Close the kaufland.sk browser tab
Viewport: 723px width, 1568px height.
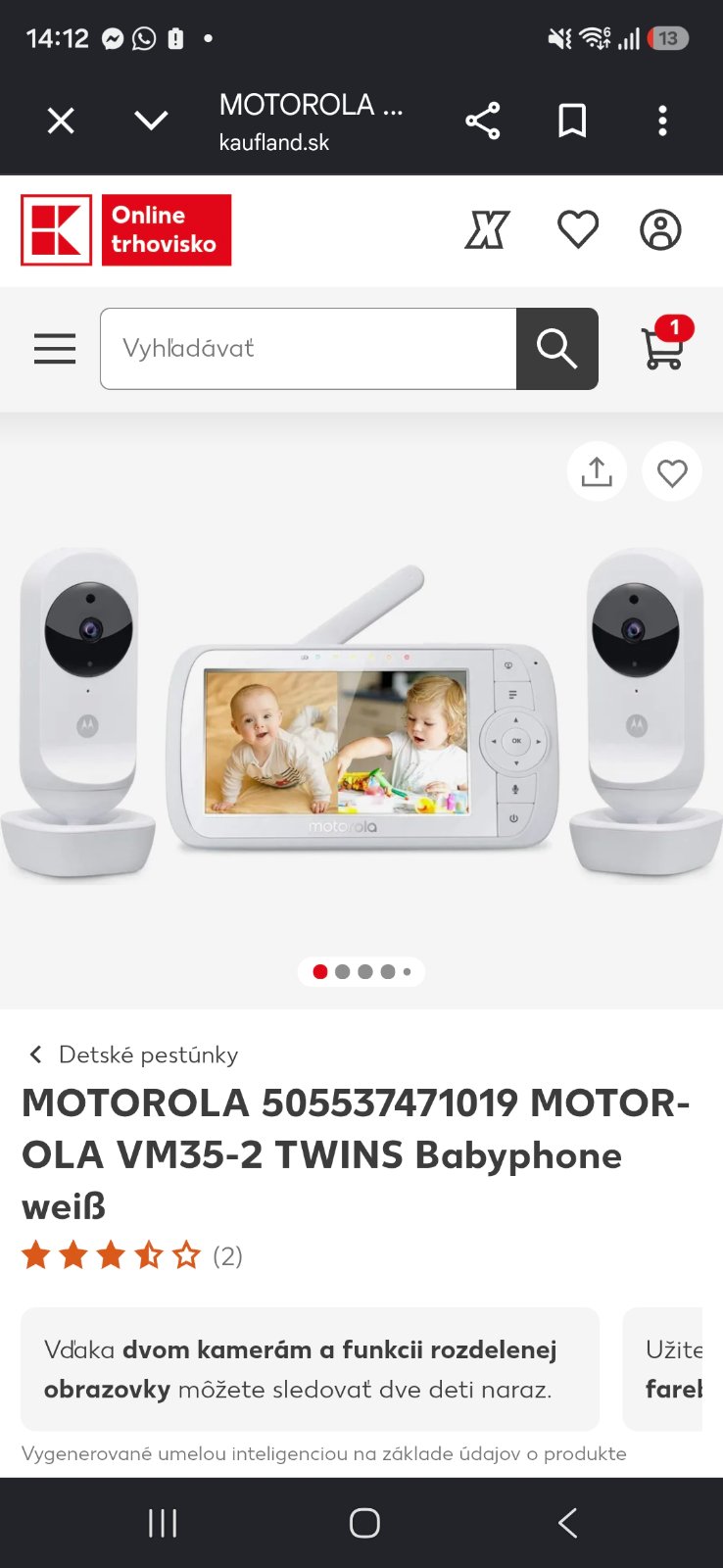(x=61, y=121)
